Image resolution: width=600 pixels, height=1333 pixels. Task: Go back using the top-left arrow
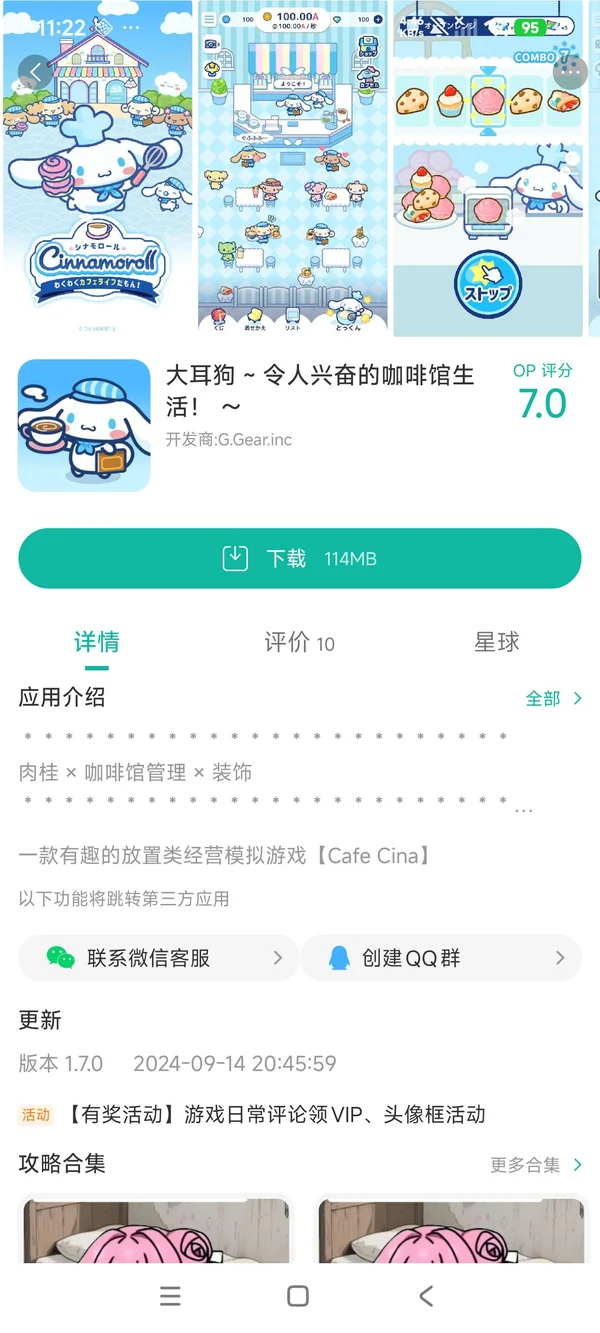tap(36, 72)
